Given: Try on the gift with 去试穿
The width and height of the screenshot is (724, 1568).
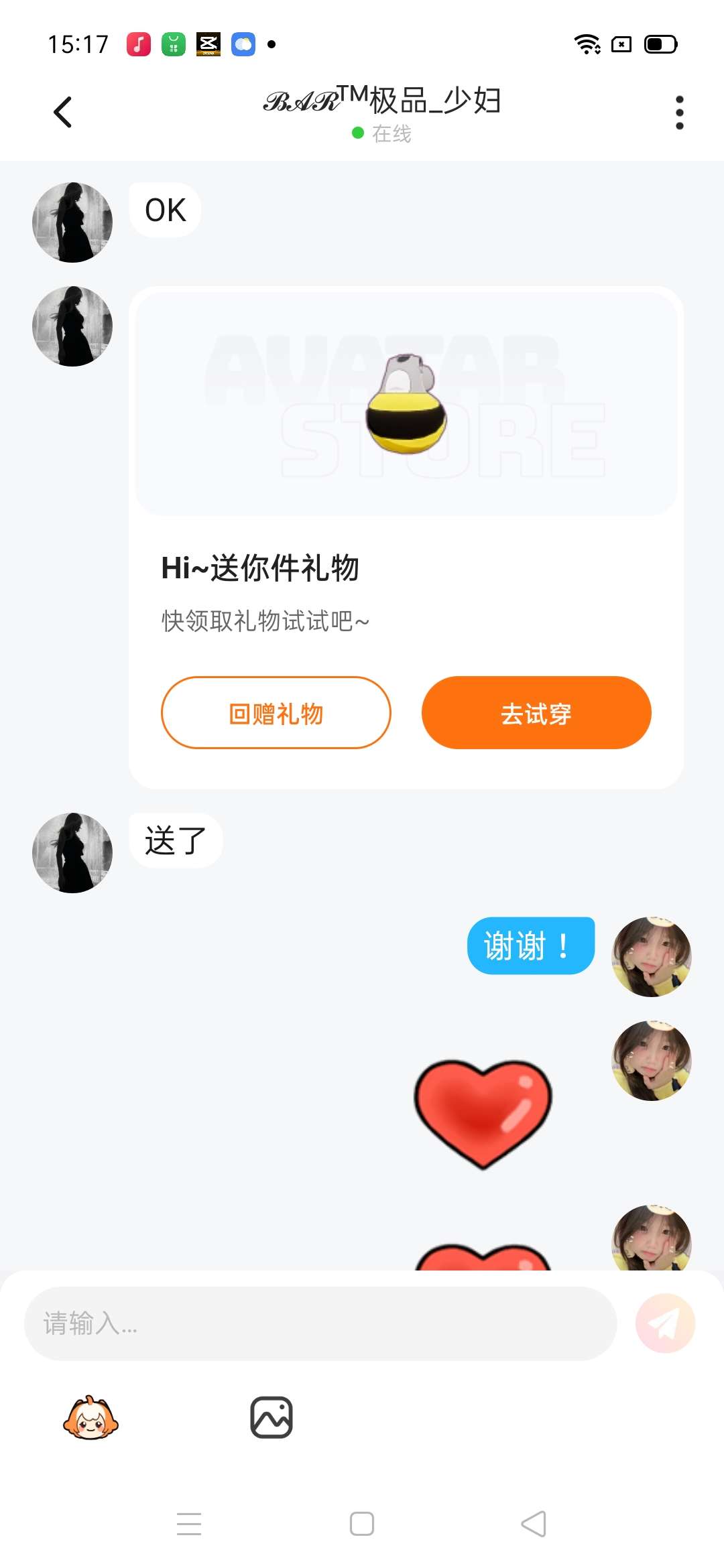Looking at the screenshot, I should point(536,713).
